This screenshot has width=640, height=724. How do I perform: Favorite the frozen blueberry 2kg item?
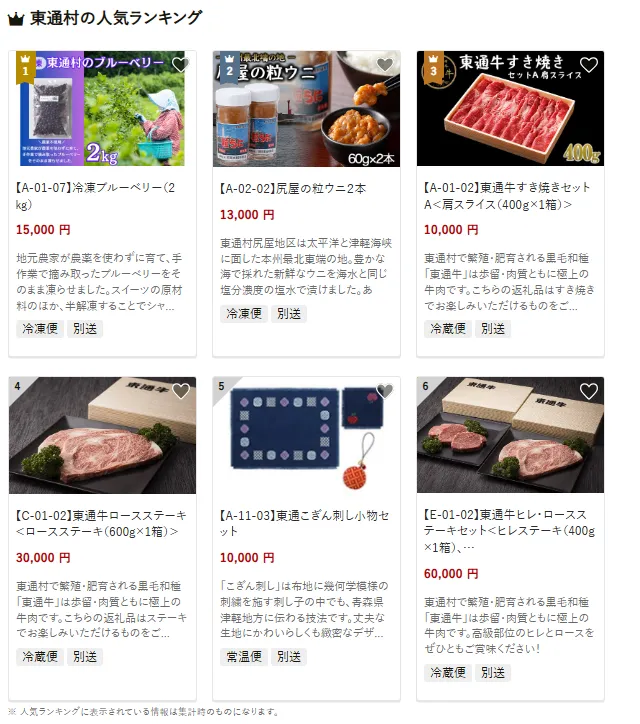[180, 65]
